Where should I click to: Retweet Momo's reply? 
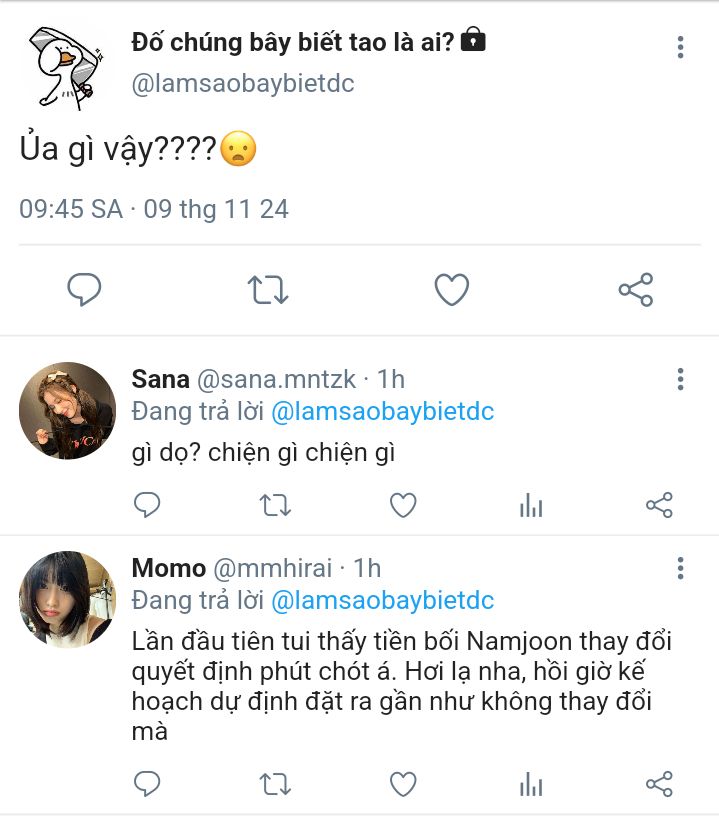pyautogui.click(x=275, y=782)
